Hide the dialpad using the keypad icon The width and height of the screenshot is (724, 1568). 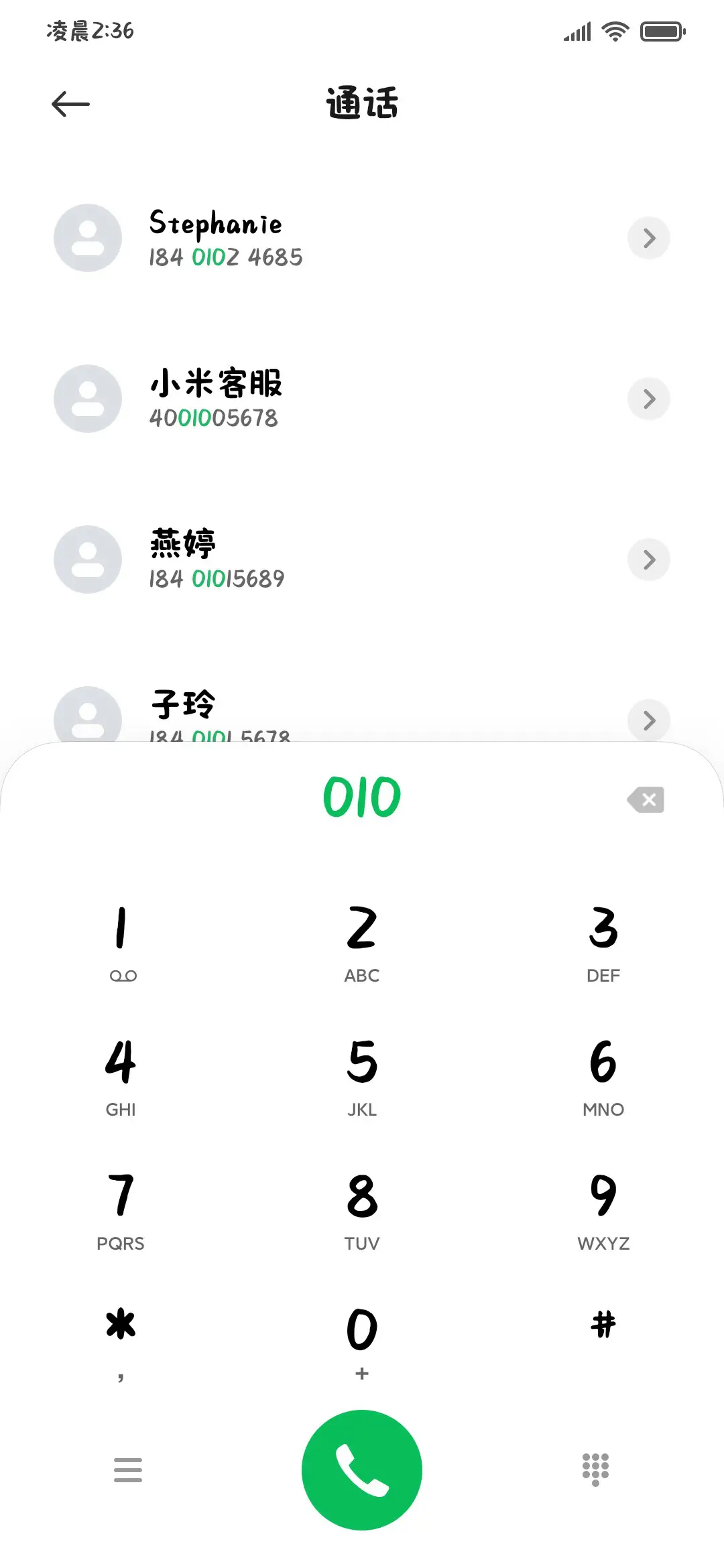click(x=595, y=1469)
